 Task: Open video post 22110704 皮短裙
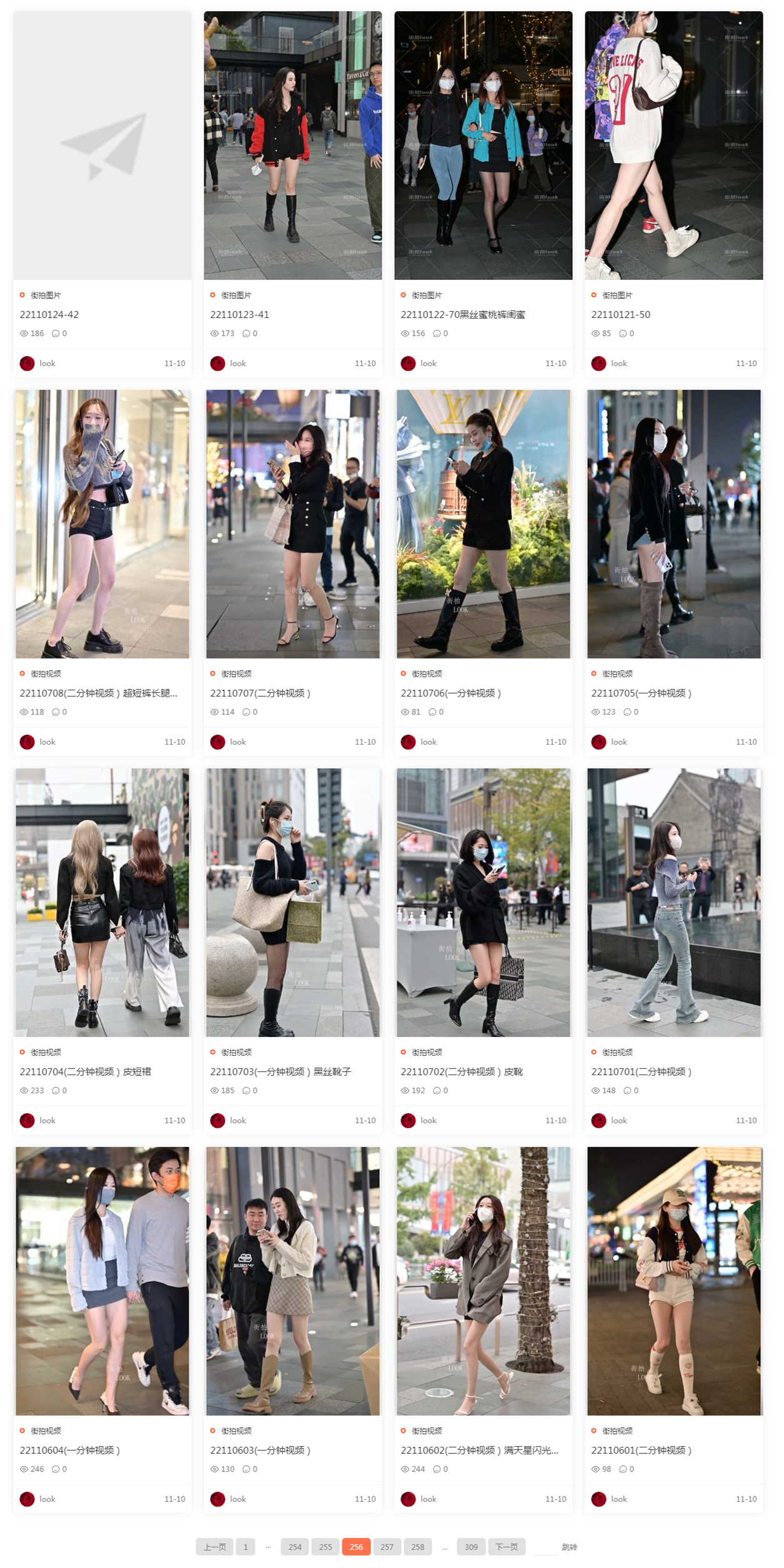click(x=85, y=1072)
